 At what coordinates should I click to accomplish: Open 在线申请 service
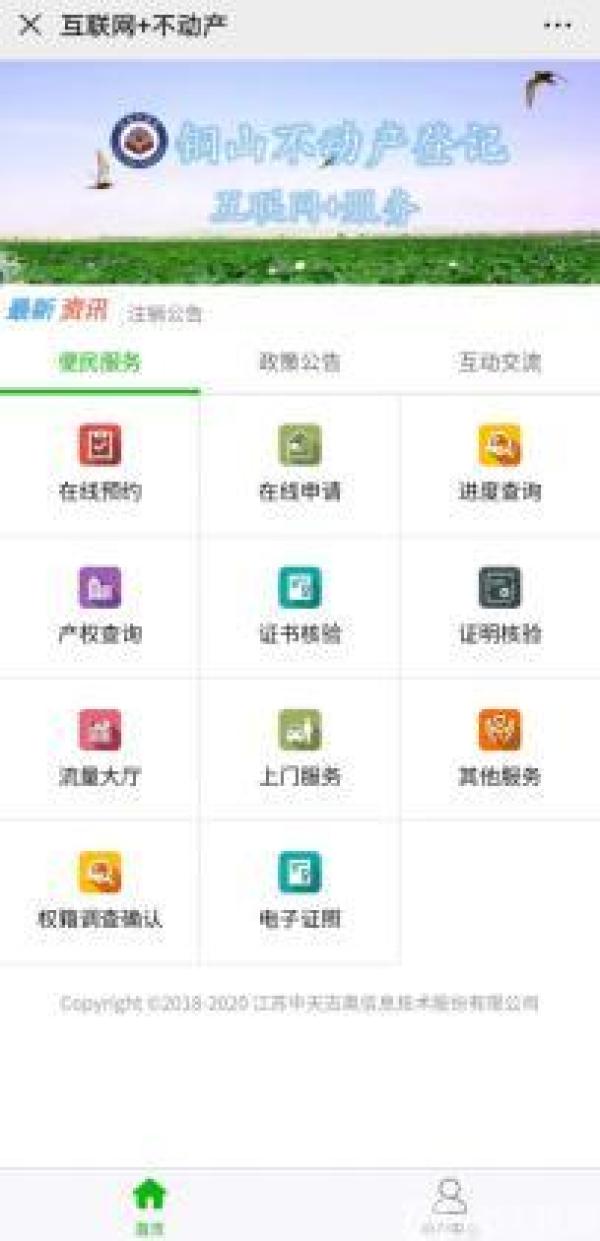point(300,462)
